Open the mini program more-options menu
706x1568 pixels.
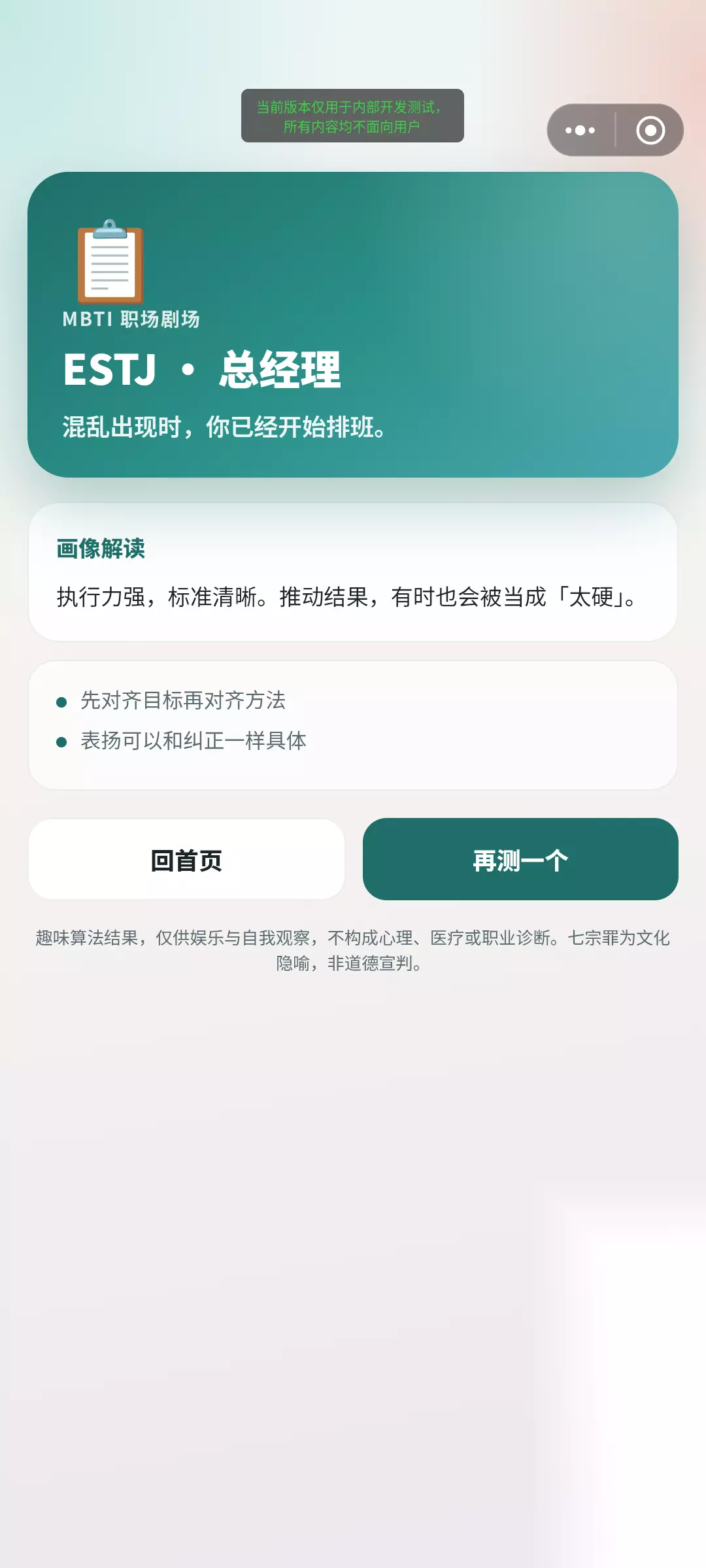pyautogui.click(x=580, y=130)
